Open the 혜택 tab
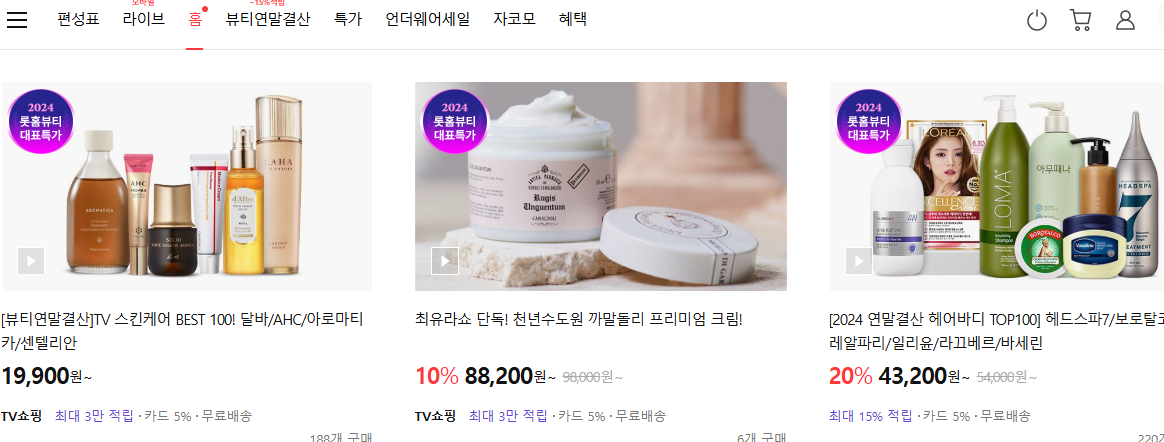The width and height of the screenshot is (1164, 442). (573, 19)
